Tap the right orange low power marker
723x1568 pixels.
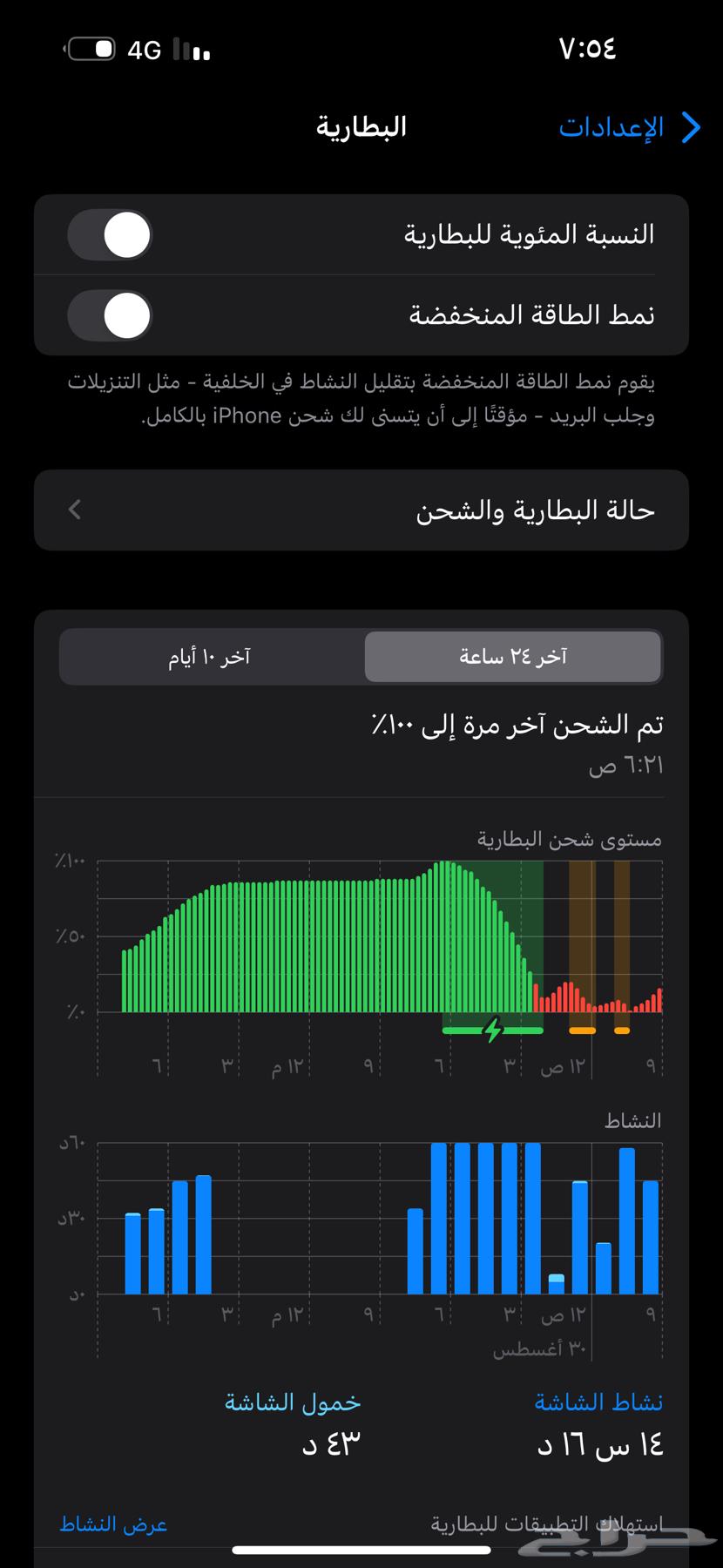click(x=622, y=1029)
